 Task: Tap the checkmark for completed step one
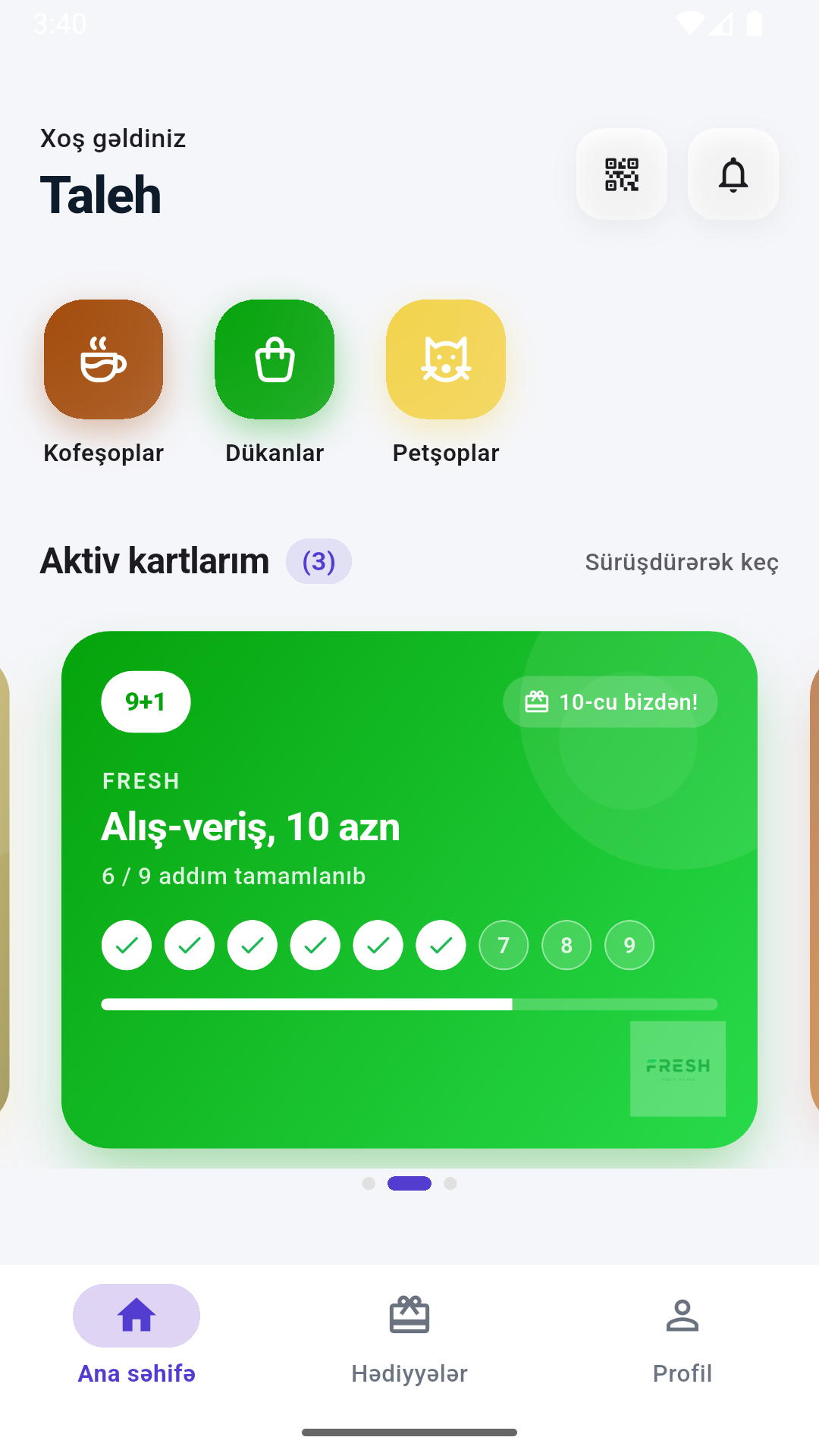126,945
